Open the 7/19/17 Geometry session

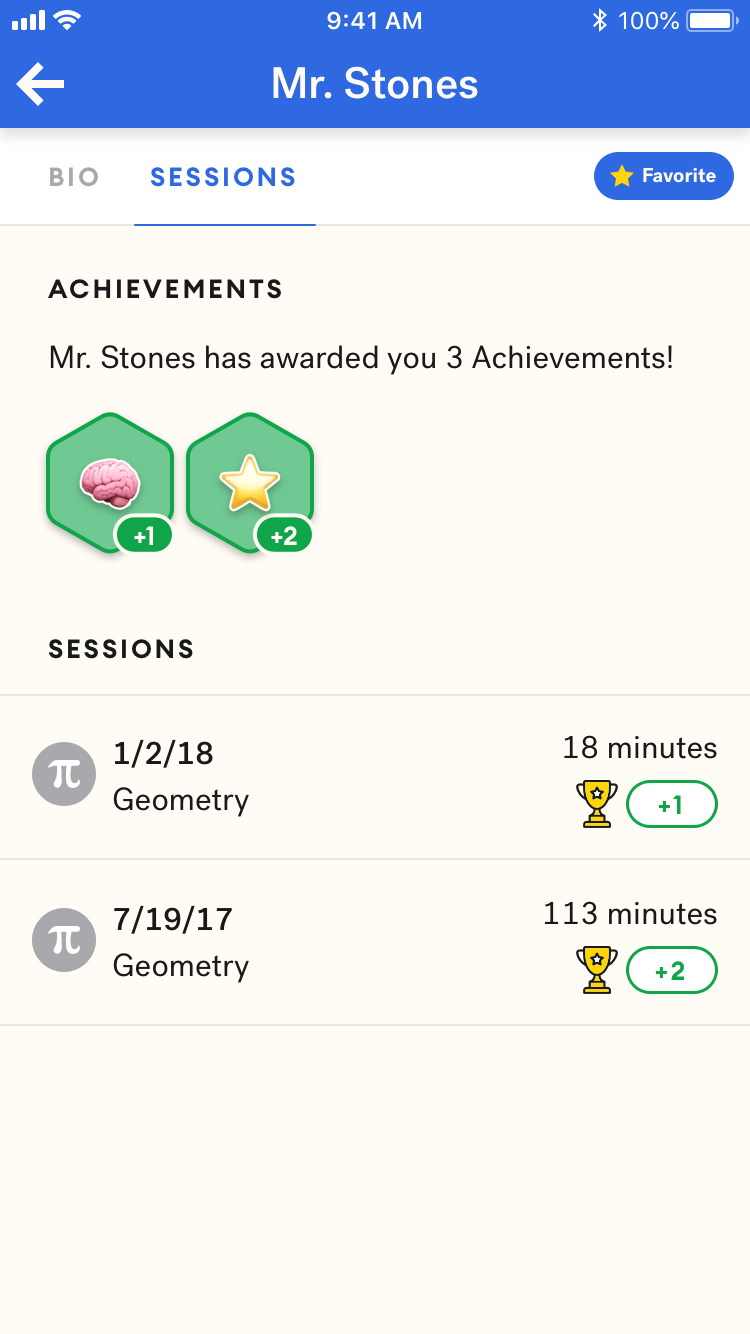pyautogui.click(x=375, y=943)
